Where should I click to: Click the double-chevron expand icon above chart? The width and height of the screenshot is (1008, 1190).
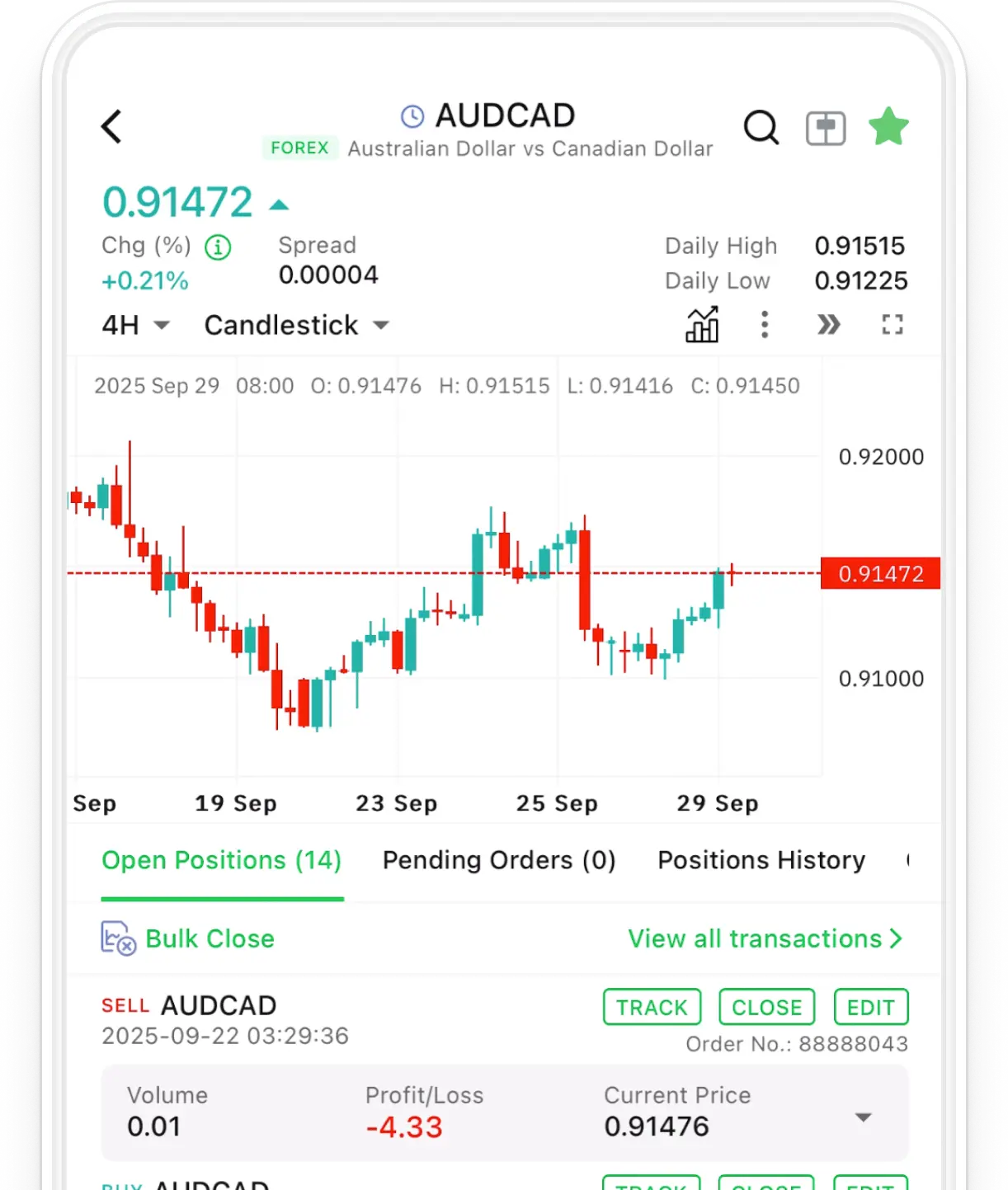829,324
